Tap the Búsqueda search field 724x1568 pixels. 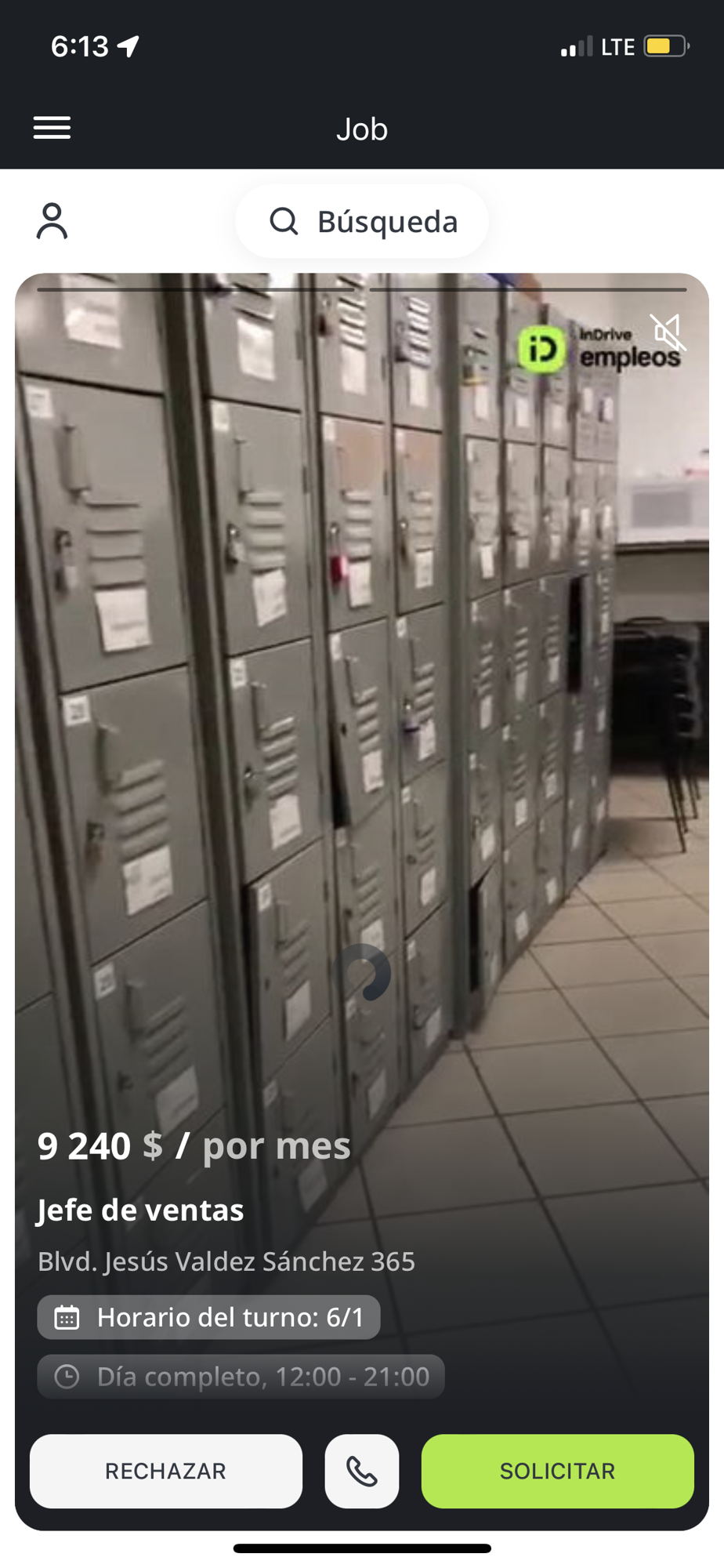click(x=362, y=222)
